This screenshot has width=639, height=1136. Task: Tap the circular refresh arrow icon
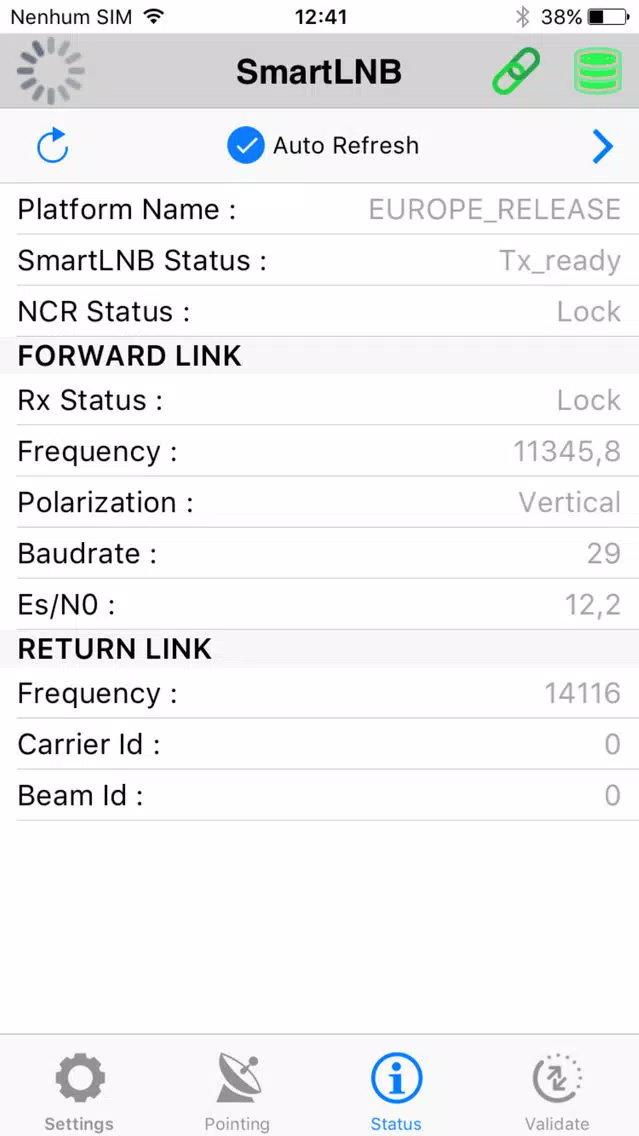(53, 146)
